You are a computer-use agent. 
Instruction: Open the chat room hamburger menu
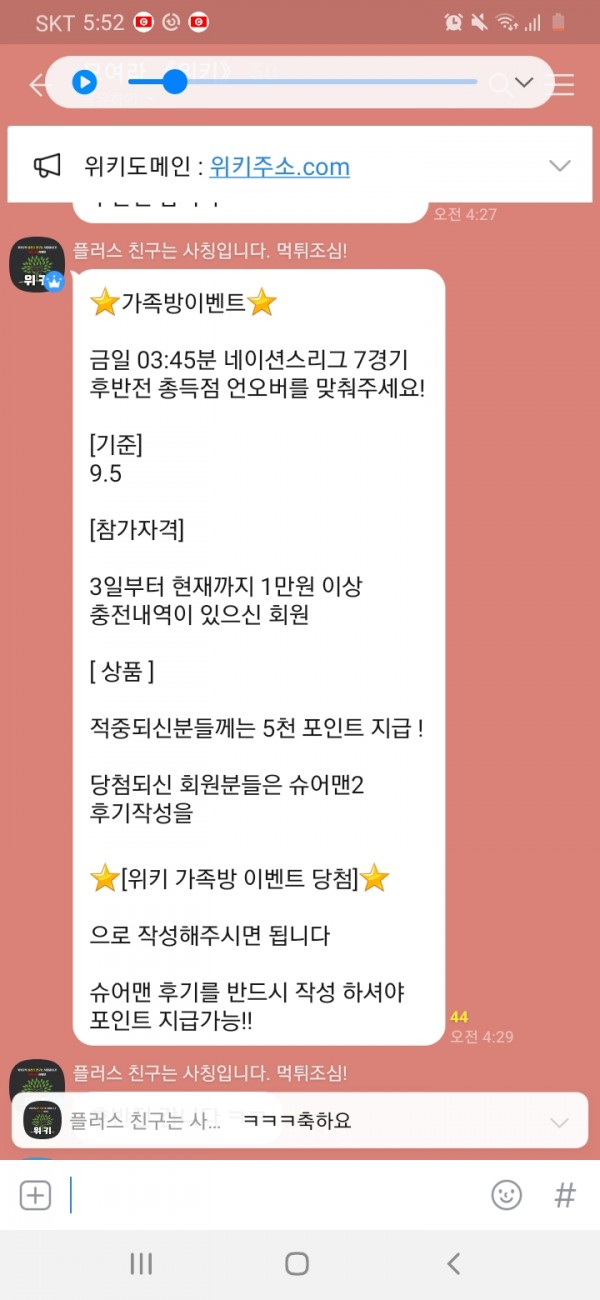click(565, 84)
